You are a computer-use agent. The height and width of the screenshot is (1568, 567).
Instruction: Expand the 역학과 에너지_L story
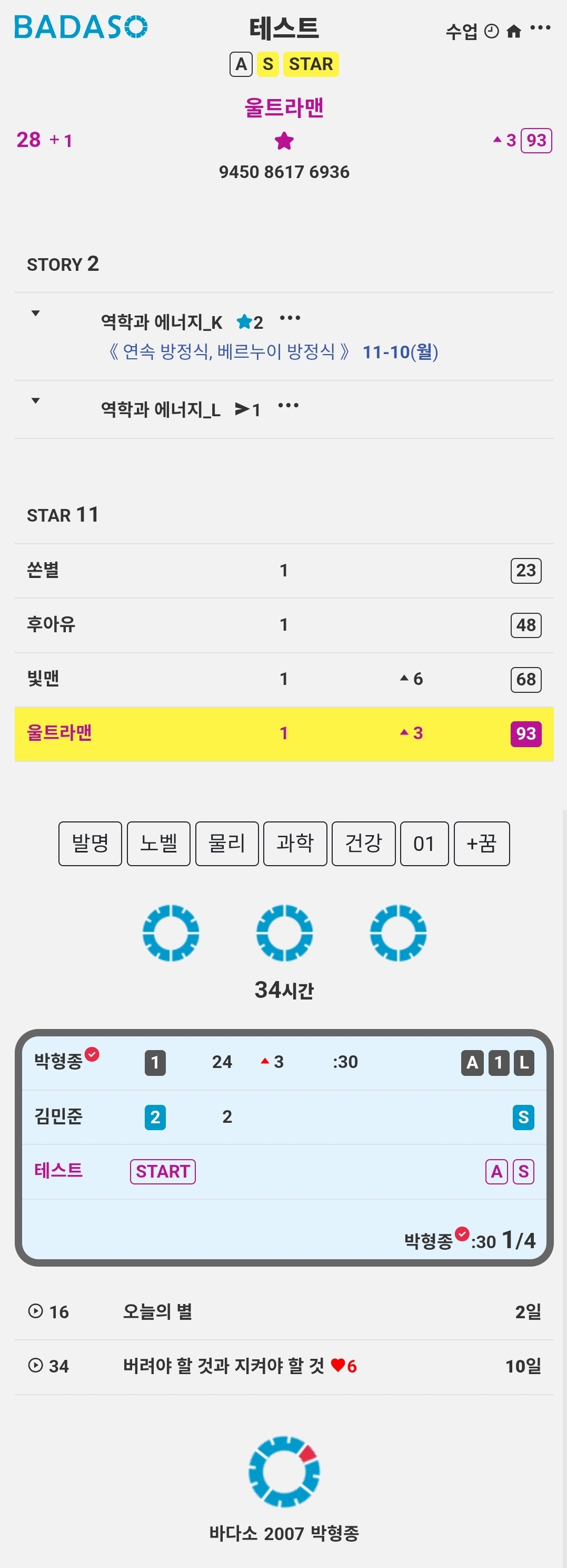(36, 400)
